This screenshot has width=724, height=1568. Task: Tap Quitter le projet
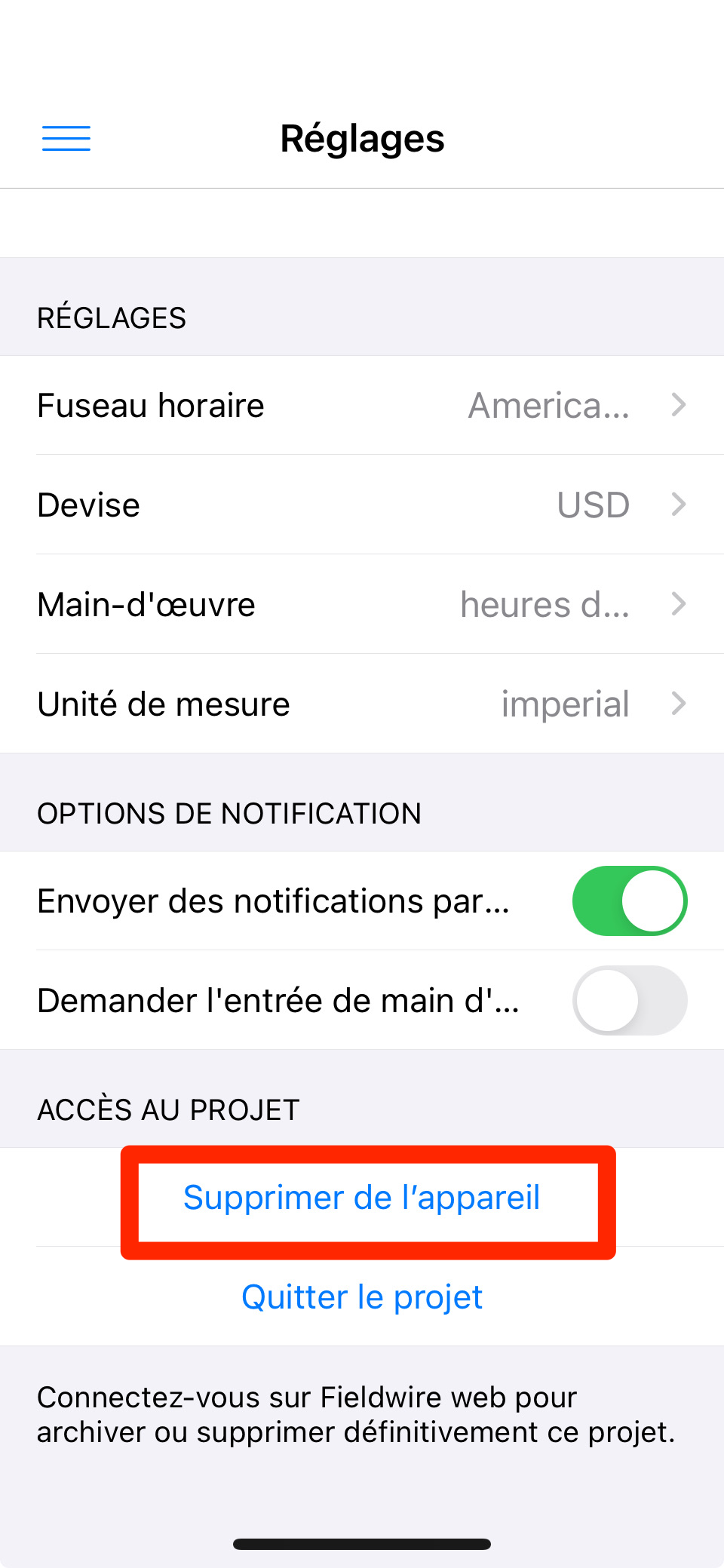click(x=362, y=1298)
